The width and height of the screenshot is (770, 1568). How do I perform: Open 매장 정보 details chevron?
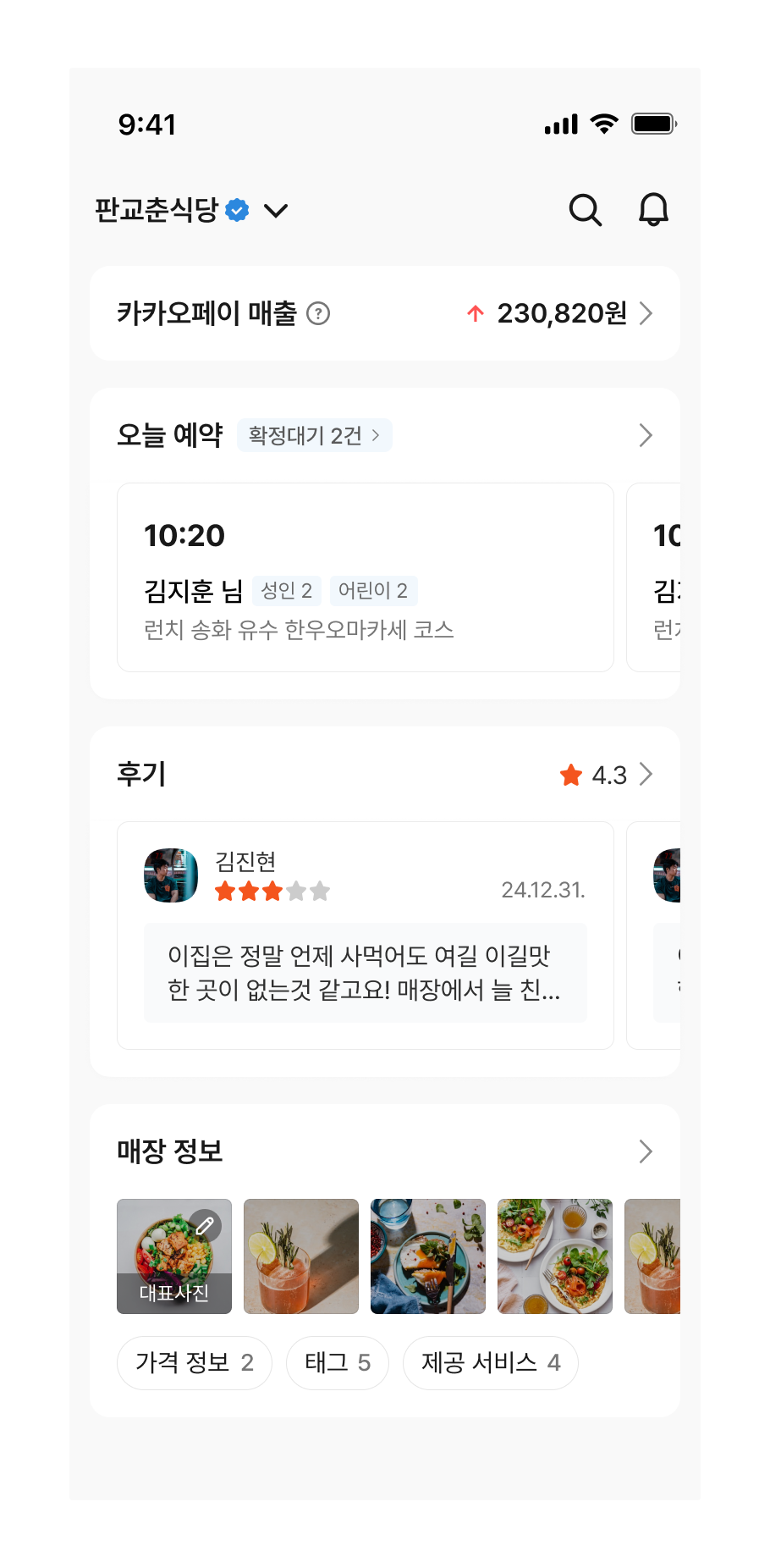(x=646, y=1151)
